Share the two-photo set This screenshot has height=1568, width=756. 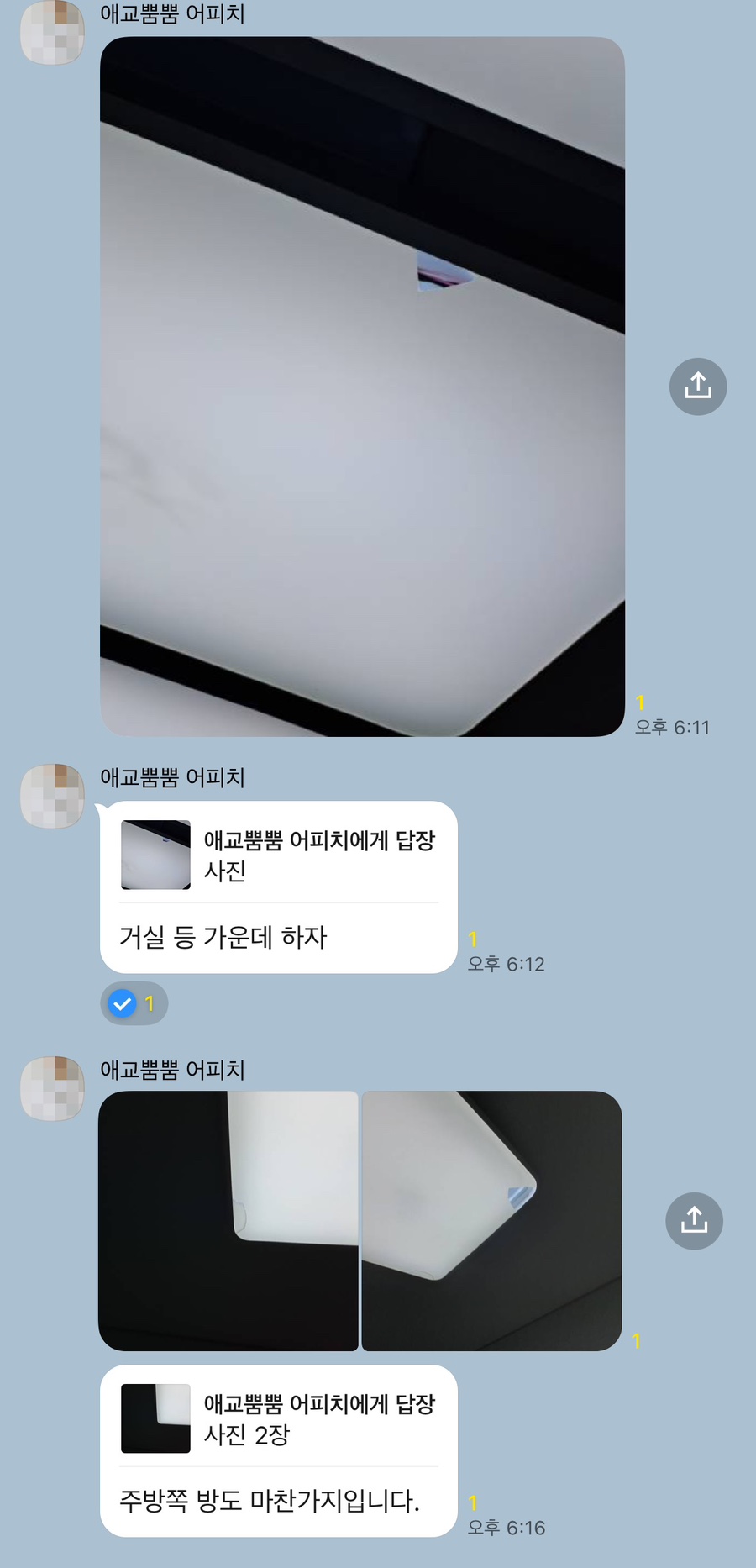[694, 1220]
